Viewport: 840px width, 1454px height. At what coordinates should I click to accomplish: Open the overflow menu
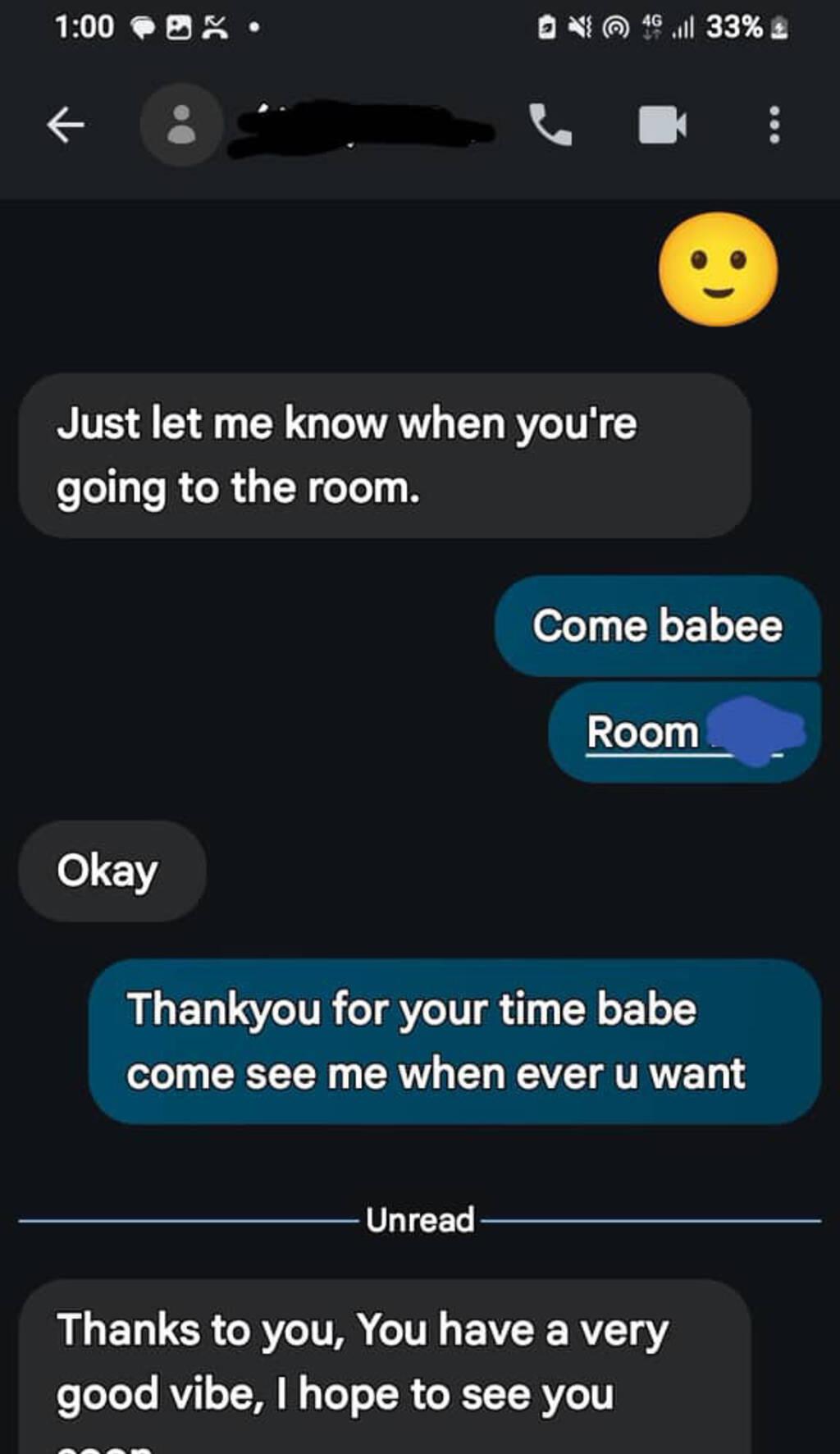[x=774, y=126]
